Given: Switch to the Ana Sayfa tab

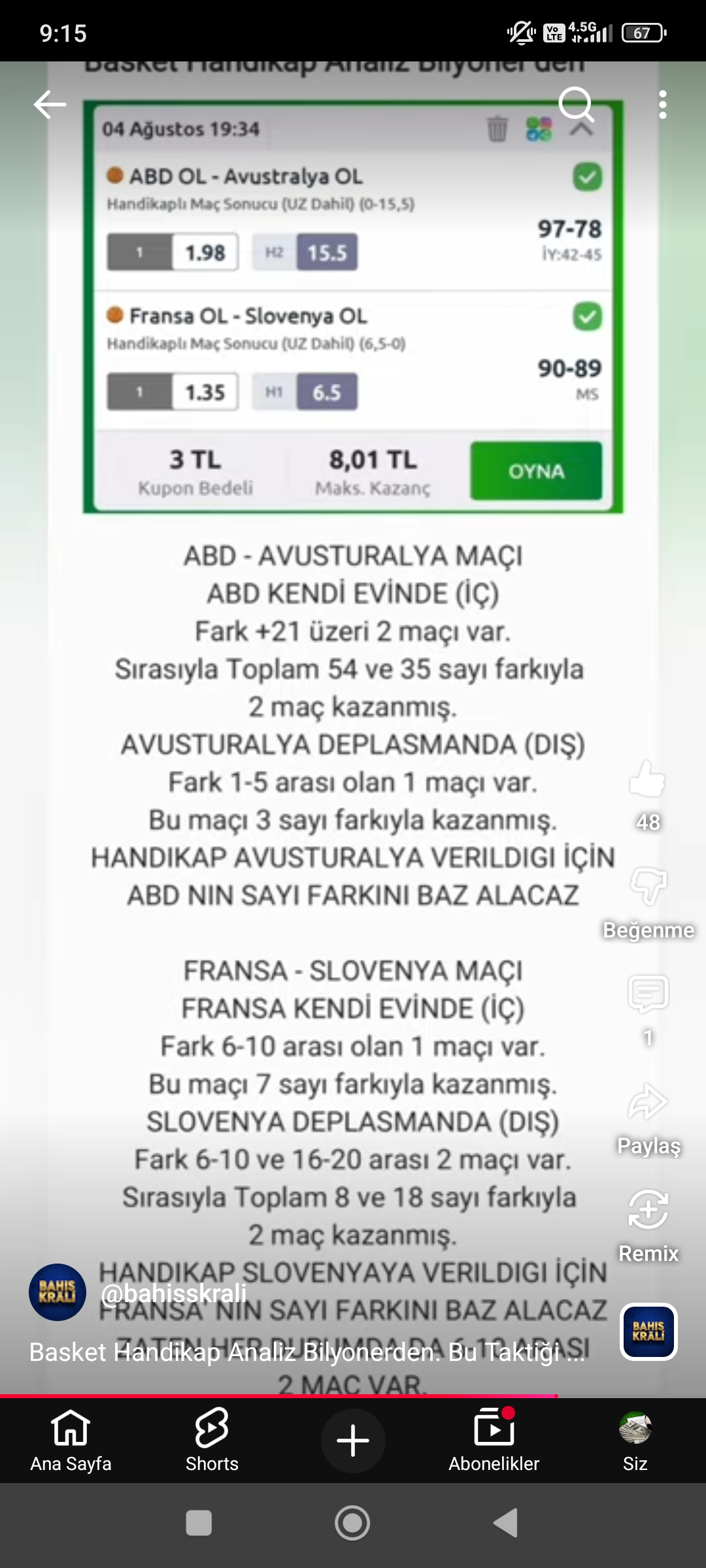Looking at the screenshot, I should pyautogui.click(x=71, y=1441).
